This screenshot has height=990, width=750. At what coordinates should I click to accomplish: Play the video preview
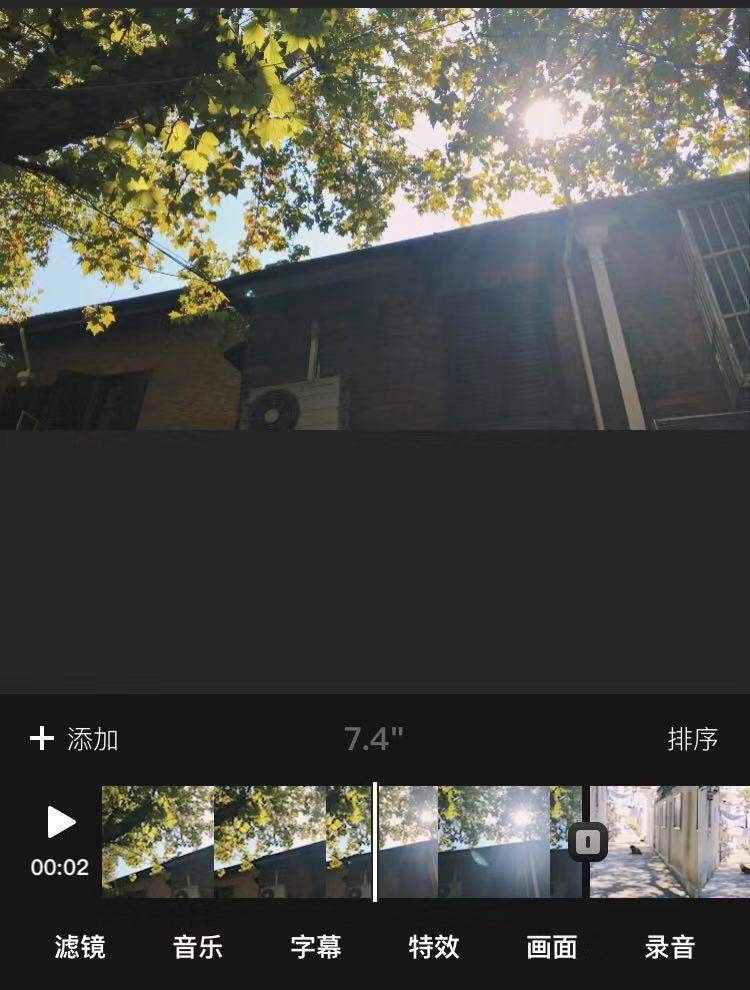[61, 822]
